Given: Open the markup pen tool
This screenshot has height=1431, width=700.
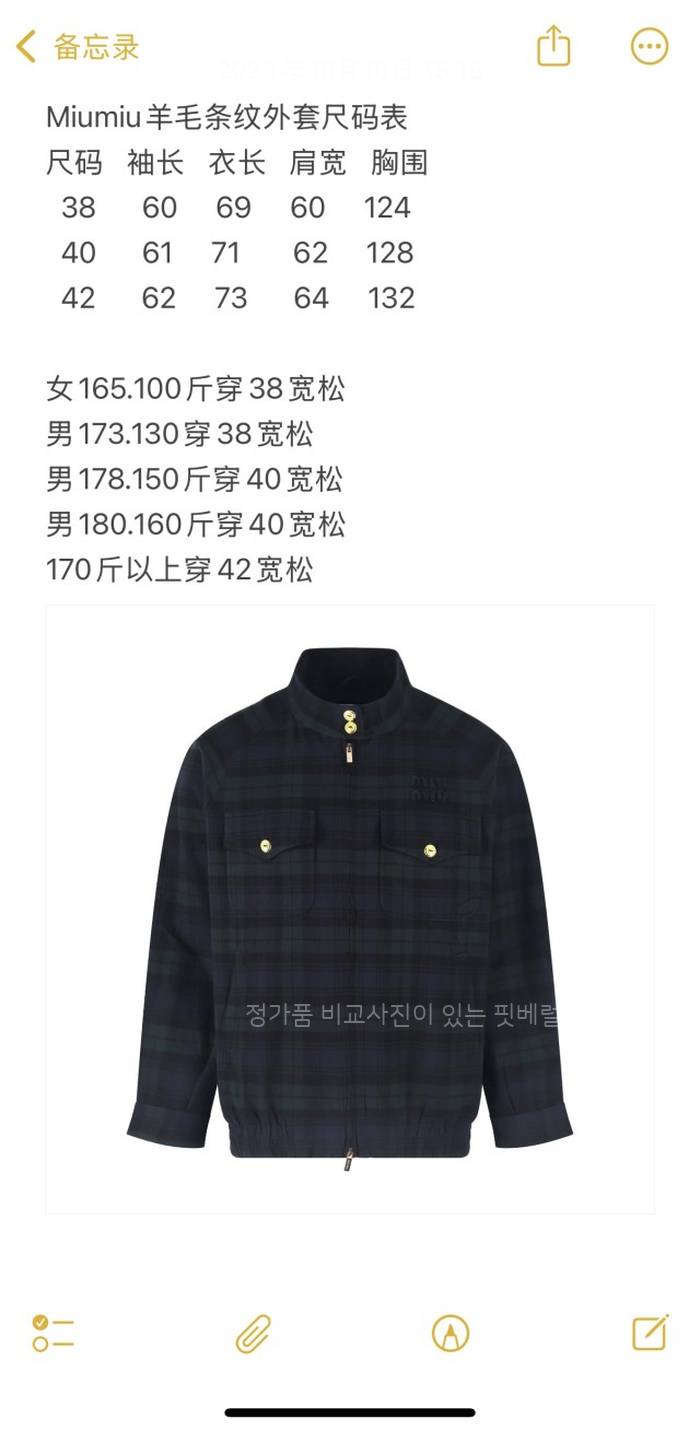Looking at the screenshot, I should coord(450,1333).
